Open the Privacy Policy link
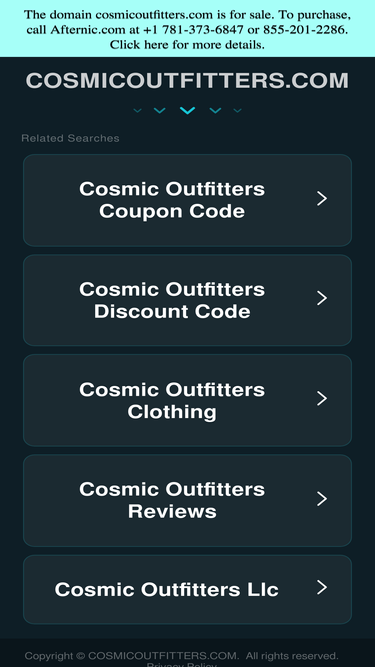 click(x=182, y=664)
